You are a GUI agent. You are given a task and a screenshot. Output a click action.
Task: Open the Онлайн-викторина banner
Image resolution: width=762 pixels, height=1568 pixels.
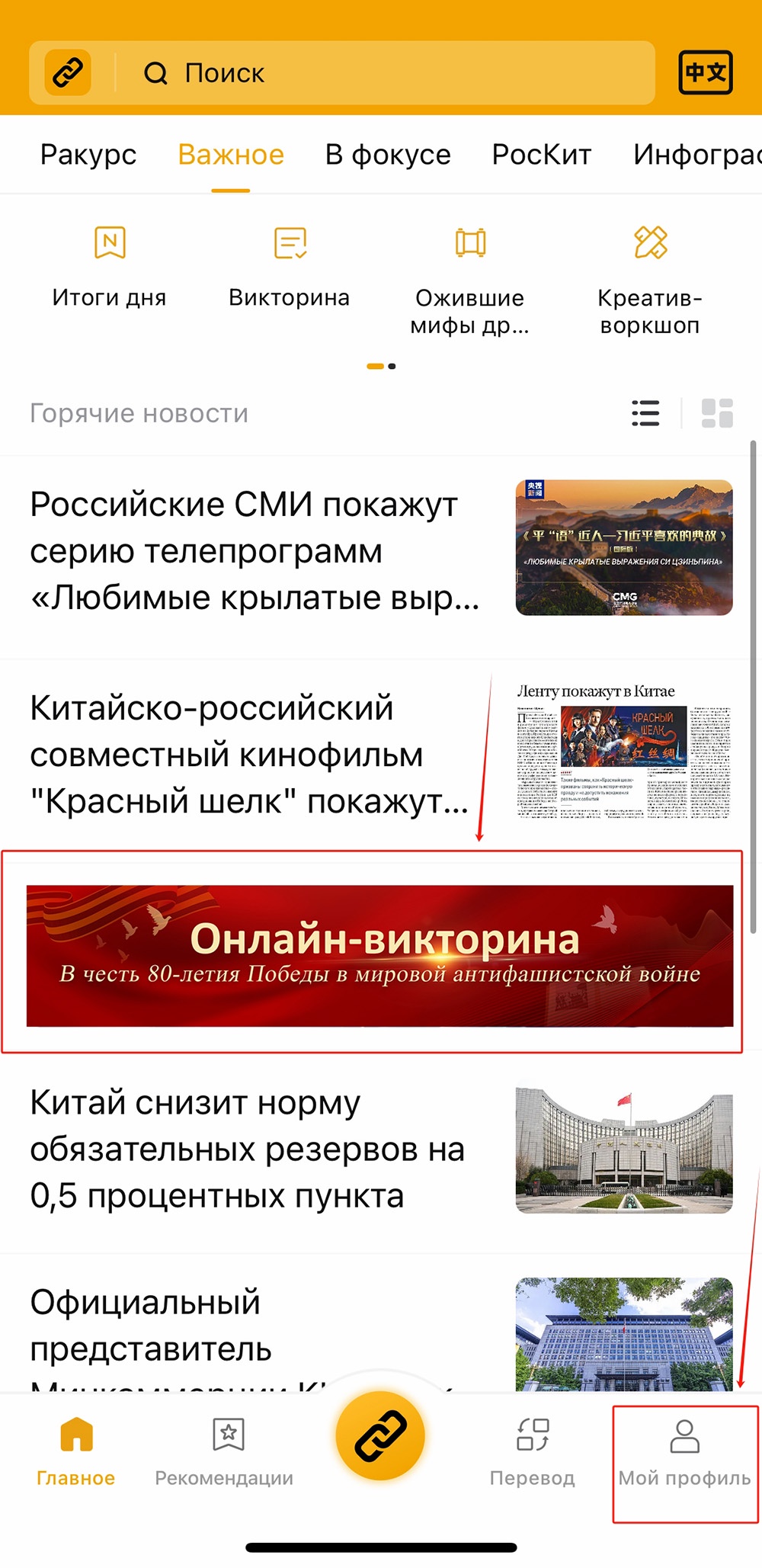tap(379, 955)
